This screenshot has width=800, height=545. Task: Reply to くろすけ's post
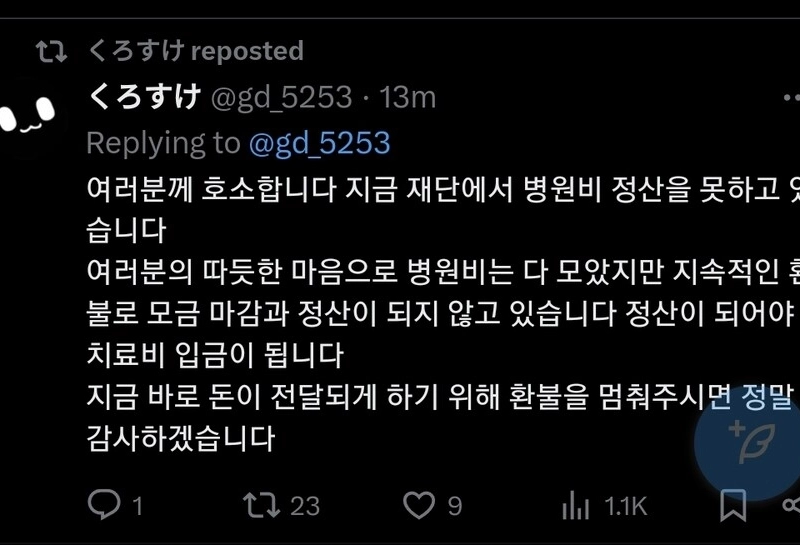pos(104,504)
